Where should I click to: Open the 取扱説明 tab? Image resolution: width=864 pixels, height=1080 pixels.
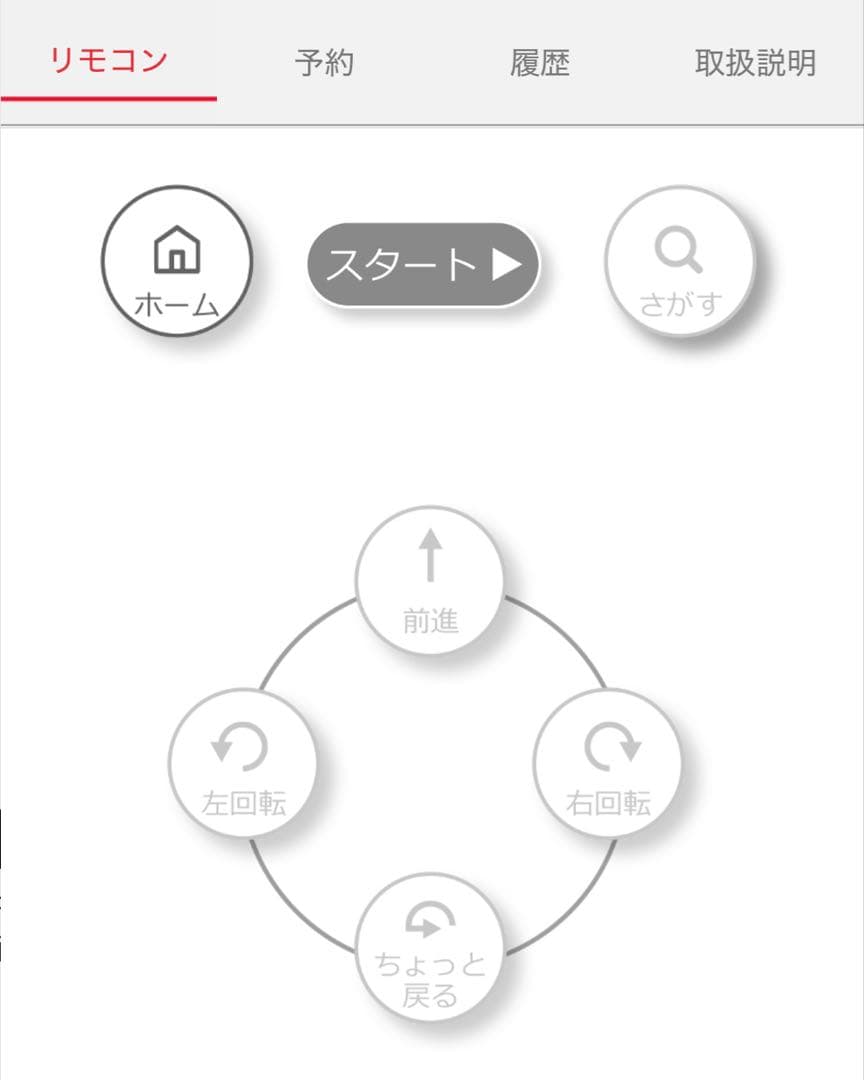(x=756, y=63)
